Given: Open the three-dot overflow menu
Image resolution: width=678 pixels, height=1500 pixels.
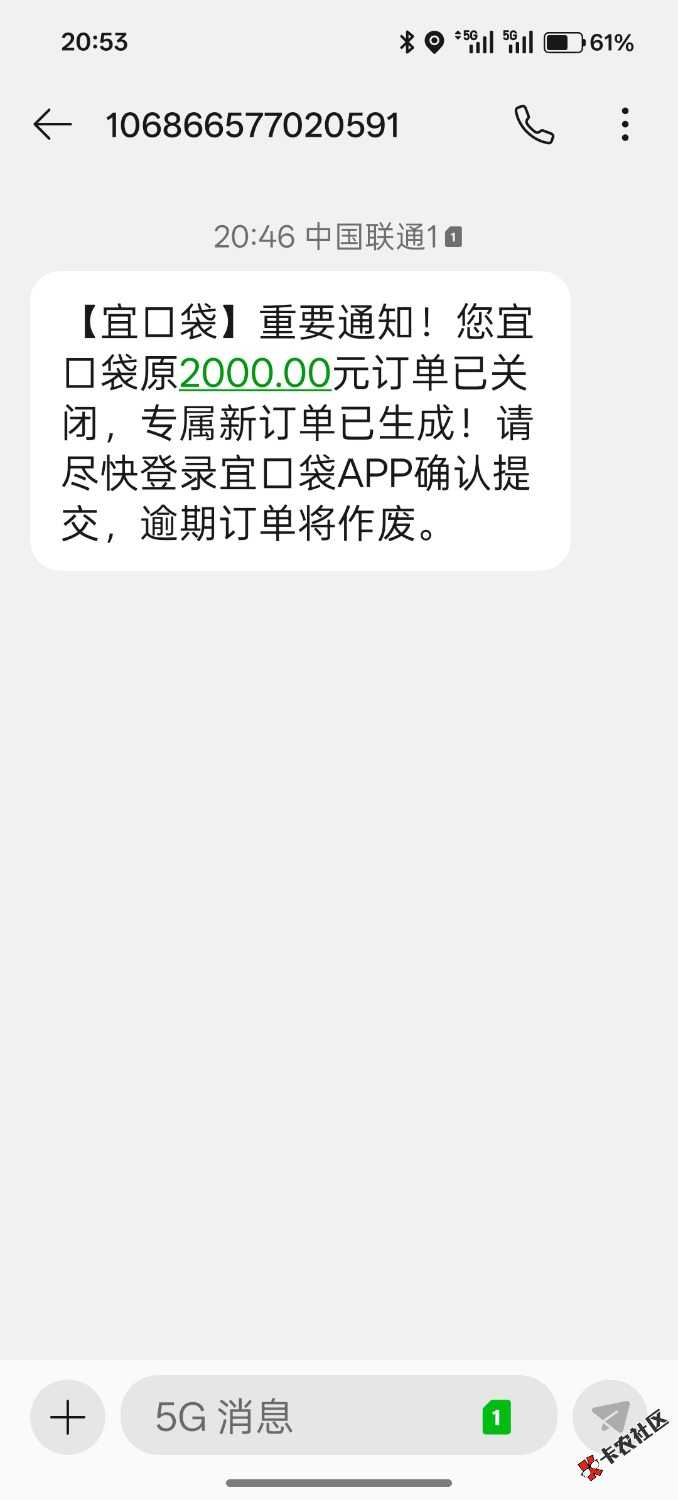Looking at the screenshot, I should point(625,125).
